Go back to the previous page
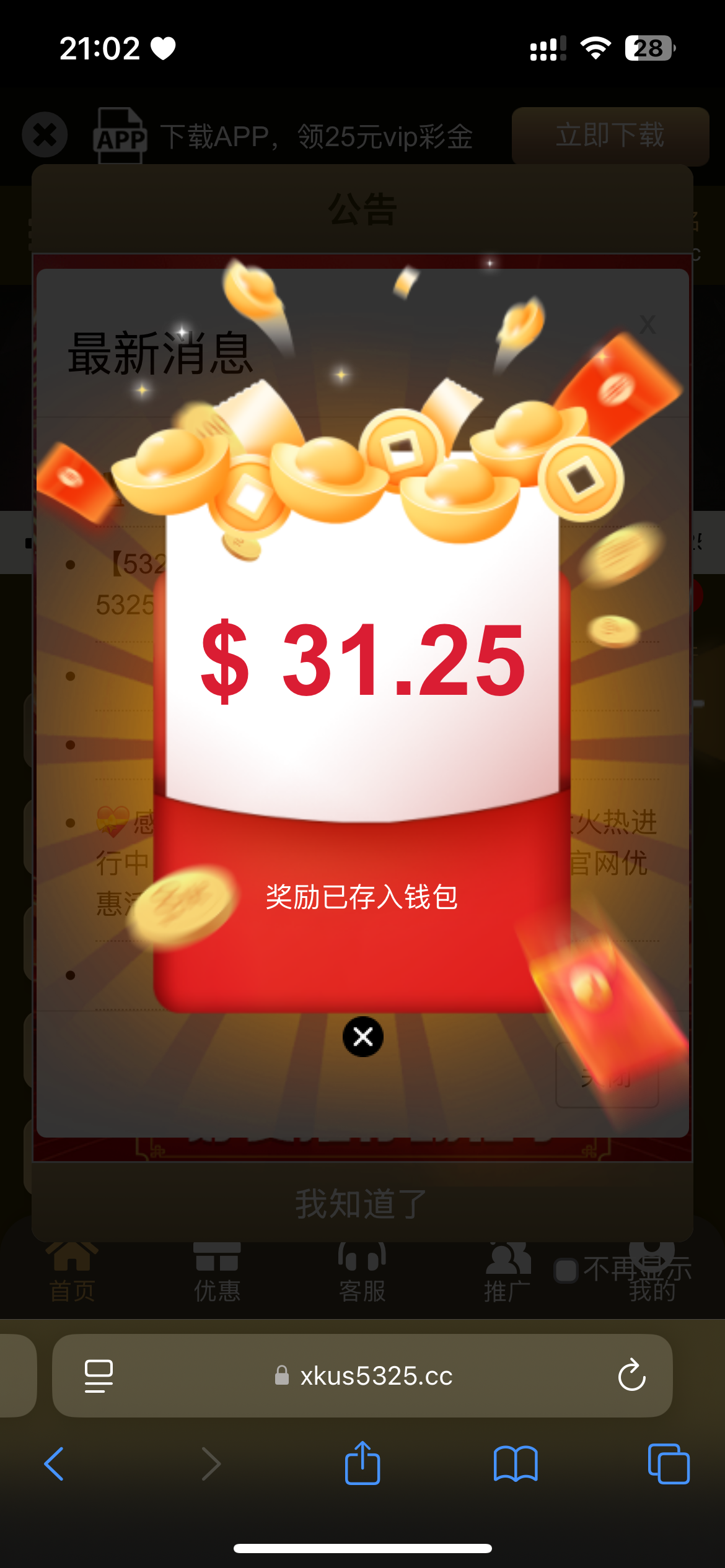The image size is (725, 1568). (x=55, y=1464)
